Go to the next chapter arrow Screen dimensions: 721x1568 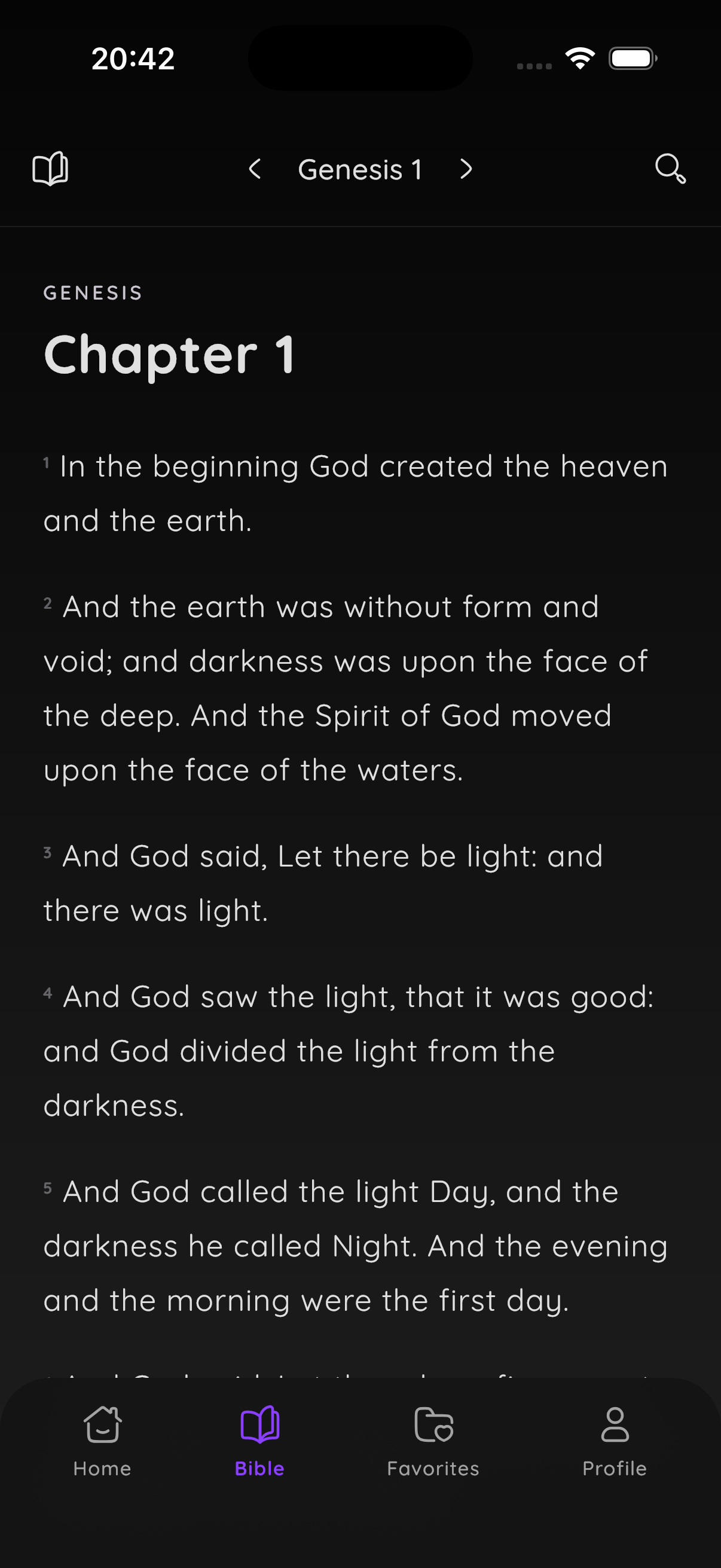(466, 169)
